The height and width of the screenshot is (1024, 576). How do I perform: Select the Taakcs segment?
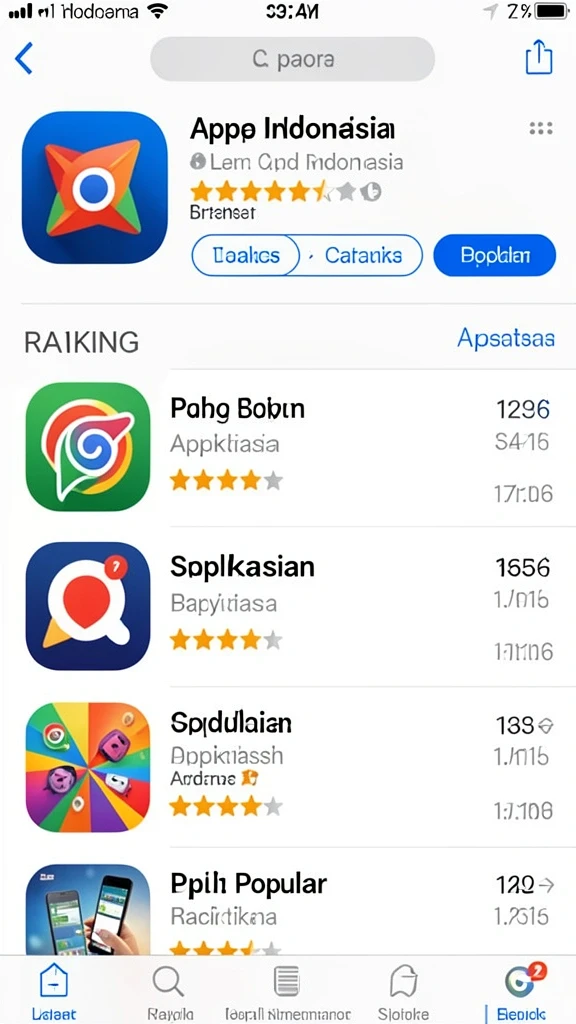[246, 255]
